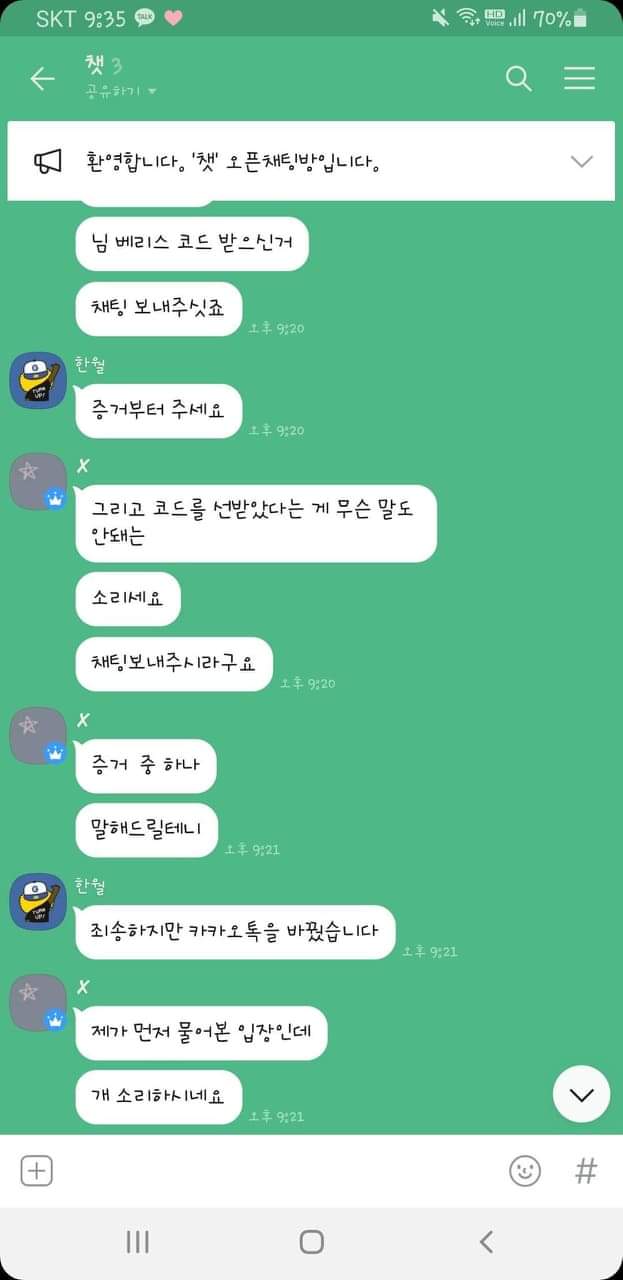Image resolution: width=623 pixels, height=1280 pixels.
Task: View 한월's profile picture by 증거부터 주세요
Action: tap(38, 380)
